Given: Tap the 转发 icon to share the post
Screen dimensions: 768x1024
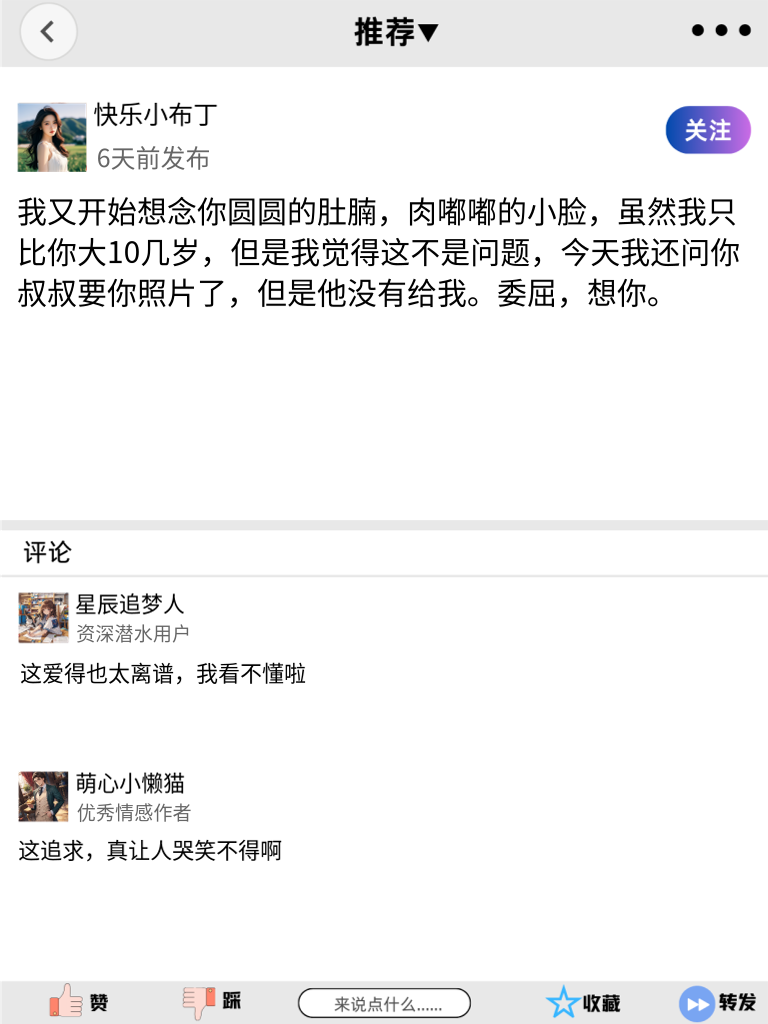Looking at the screenshot, I should (696, 1002).
